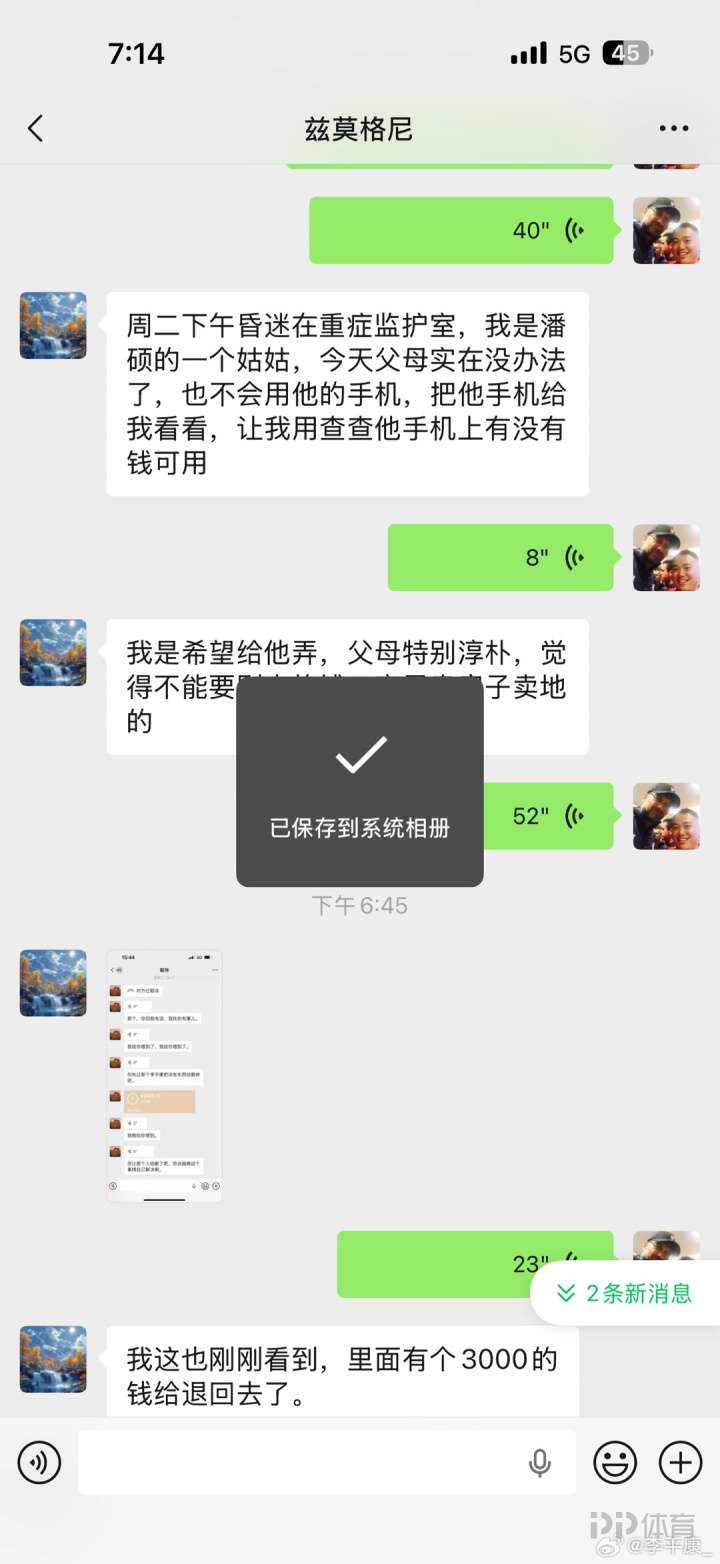
Task: Open the chat overflow menu
Action: click(673, 129)
